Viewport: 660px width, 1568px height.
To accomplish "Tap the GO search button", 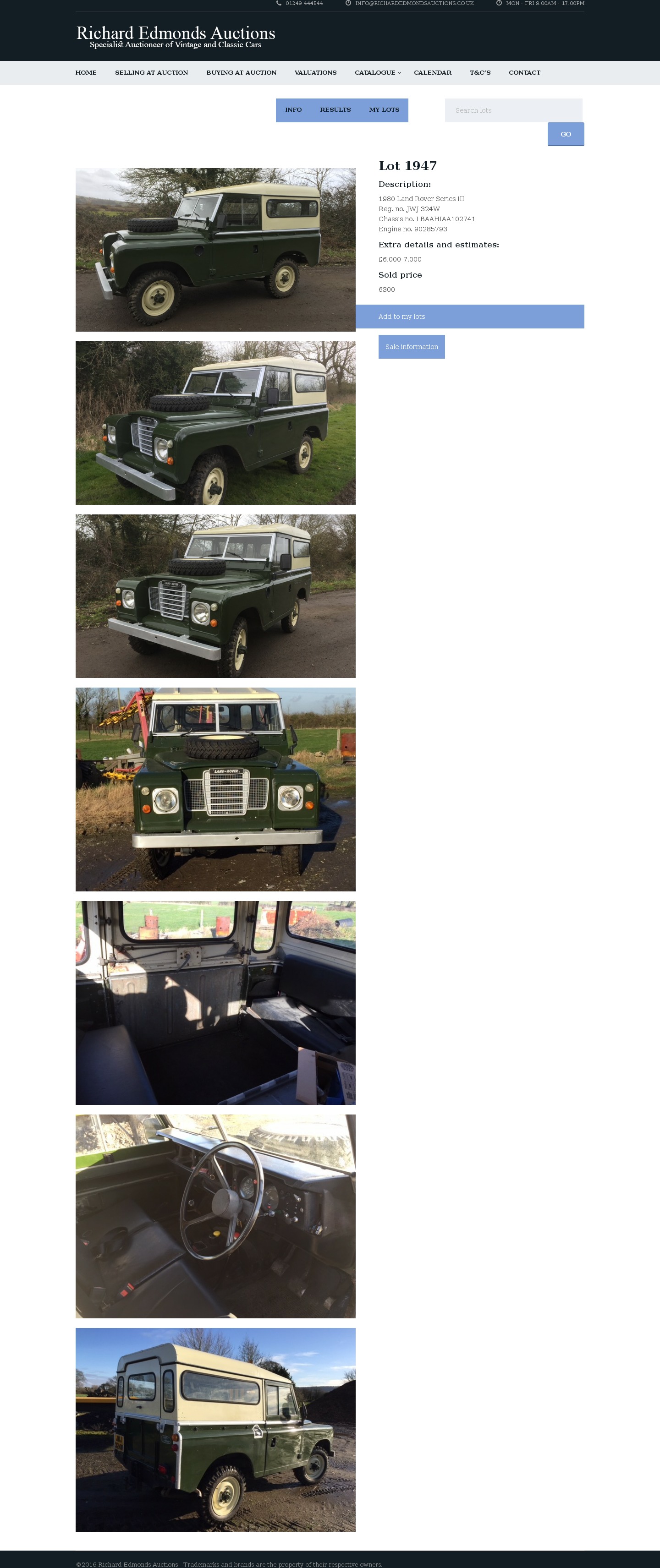I will [565, 134].
